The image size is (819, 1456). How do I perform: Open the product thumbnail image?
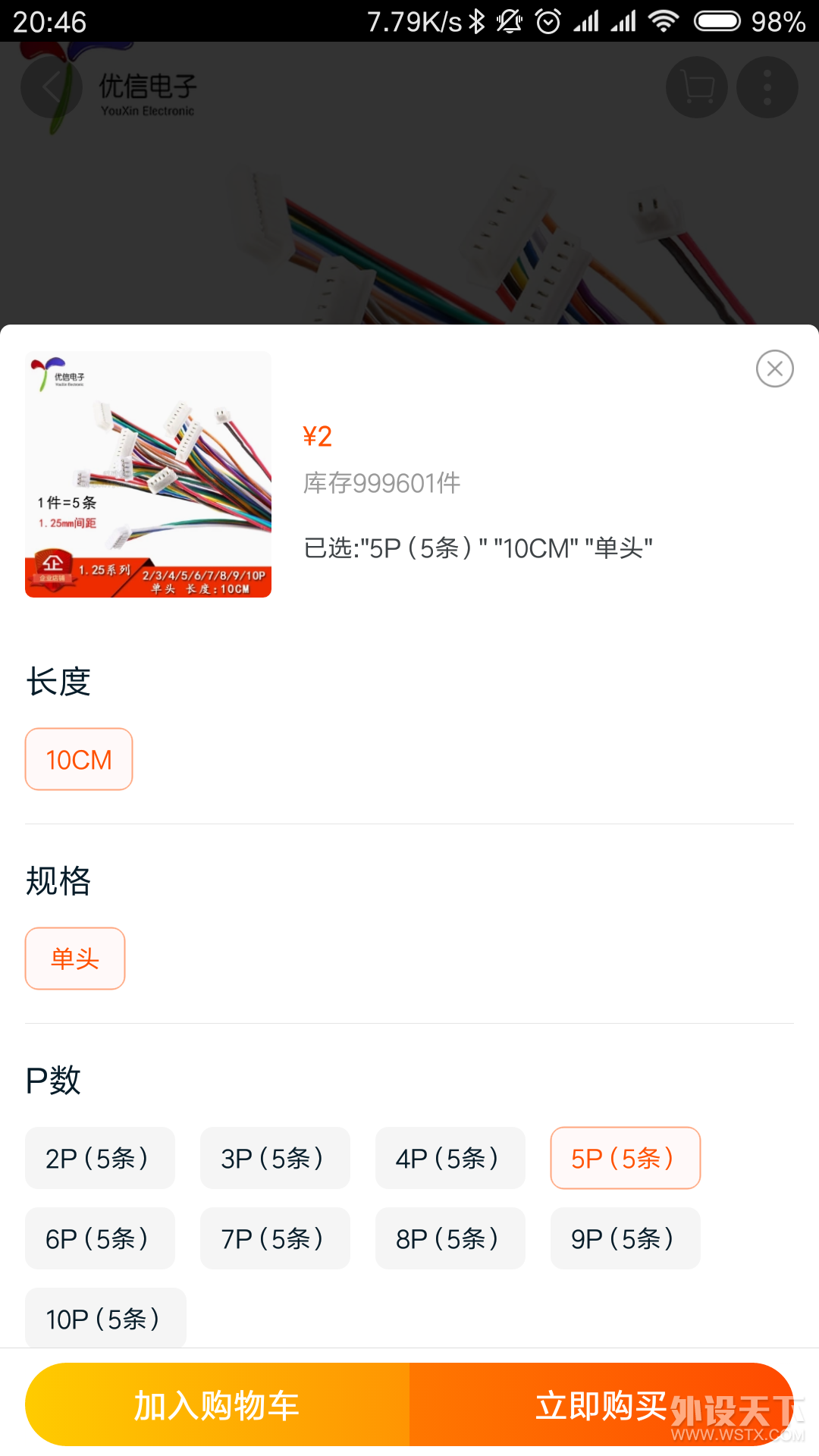(149, 475)
